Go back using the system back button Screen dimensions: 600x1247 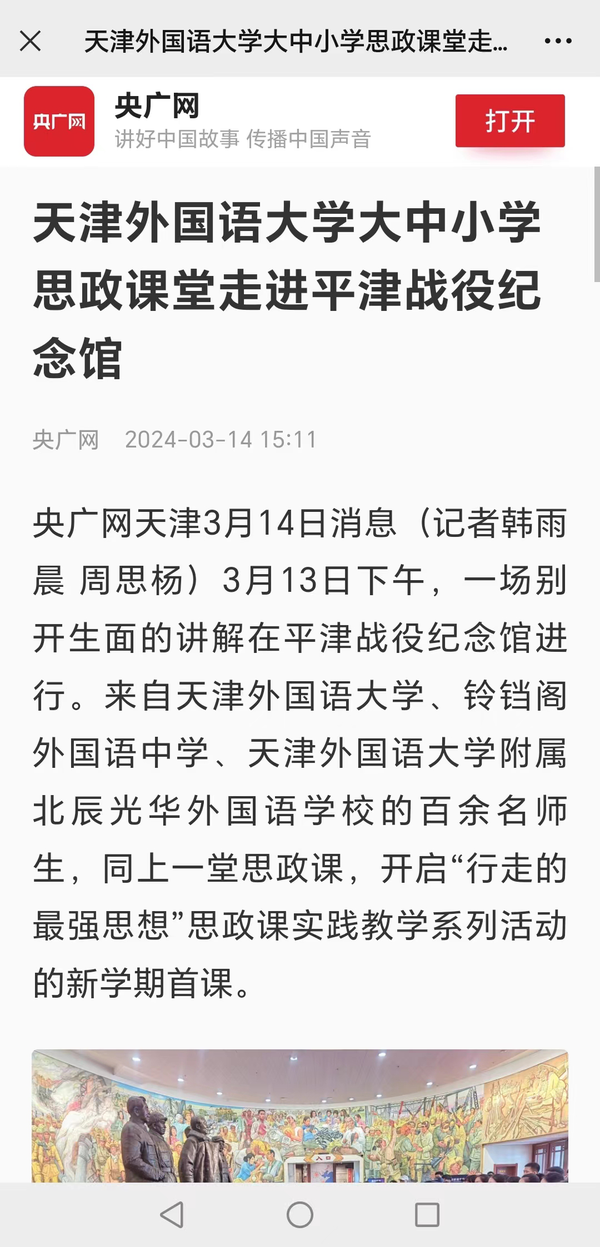(172, 1214)
